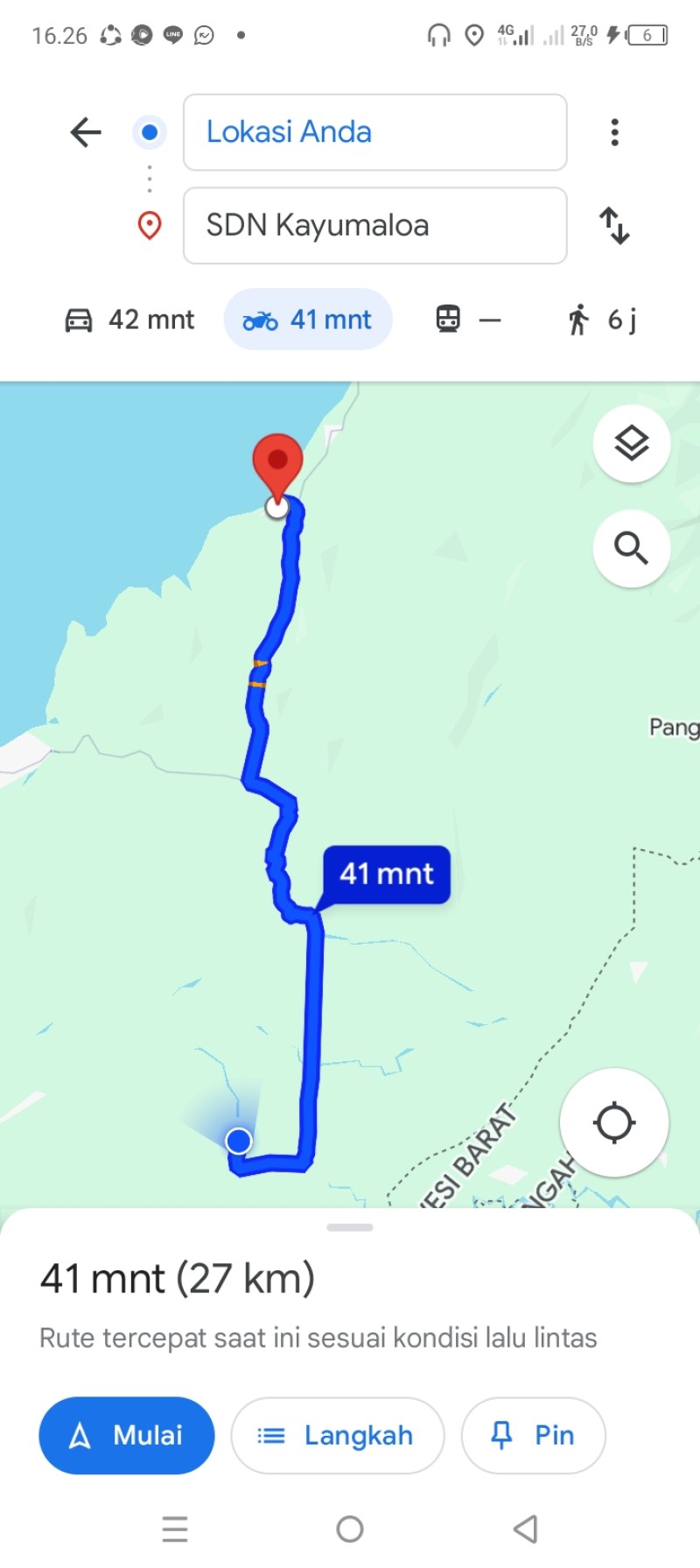Start navigation with Mulai
Viewport: 700px width, 1568px height.
pyautogui.click(x=127, y=1435)
